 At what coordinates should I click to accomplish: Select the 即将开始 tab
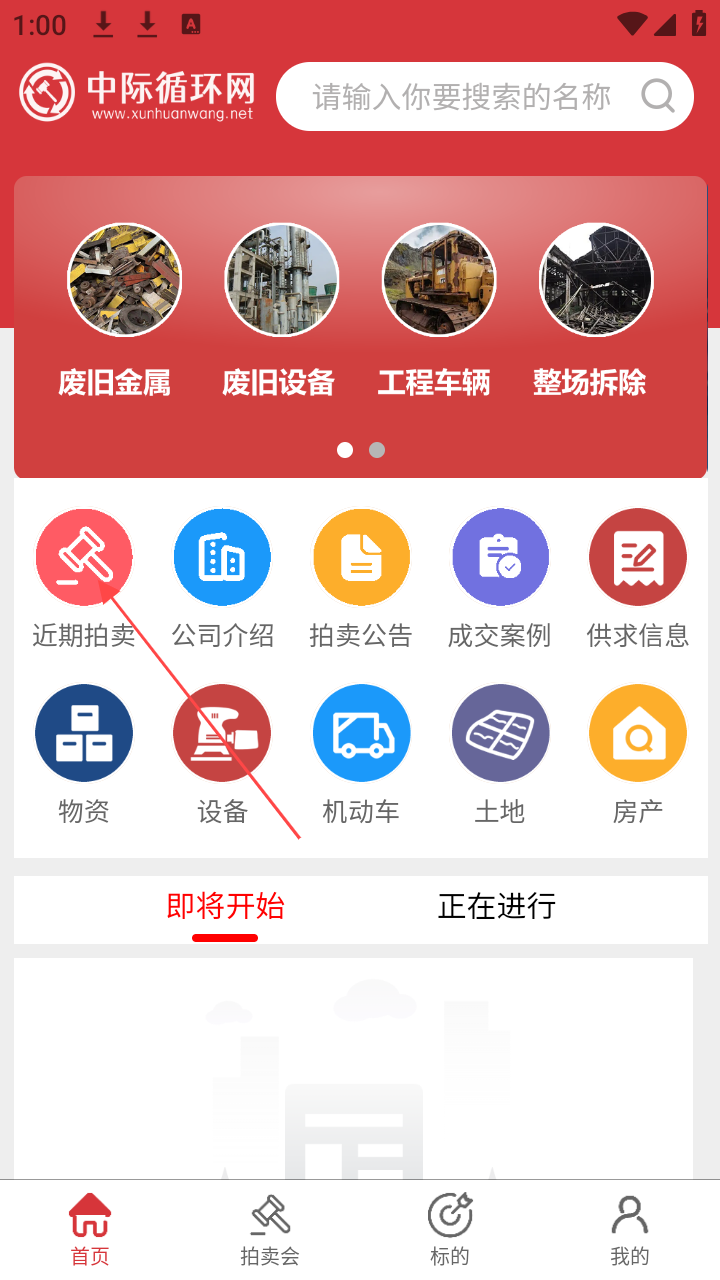point(225,906)
